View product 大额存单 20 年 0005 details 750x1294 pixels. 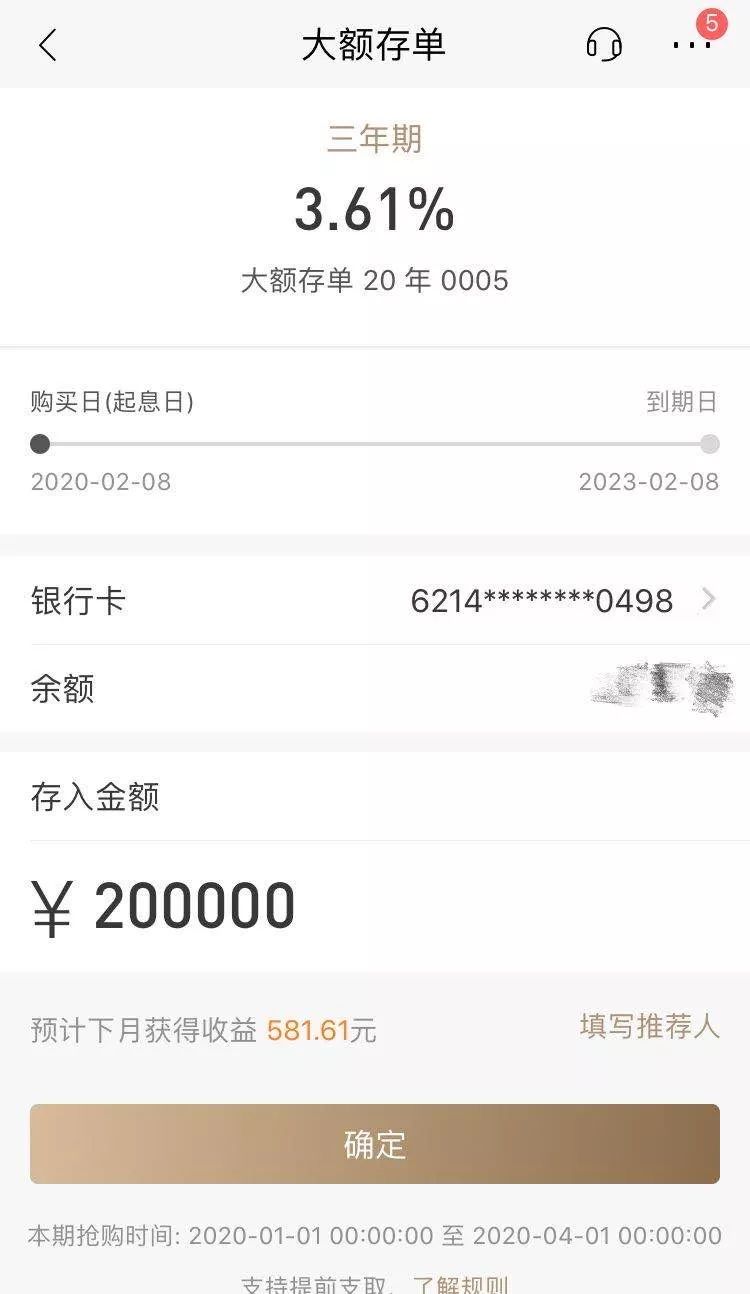point(375,280)
